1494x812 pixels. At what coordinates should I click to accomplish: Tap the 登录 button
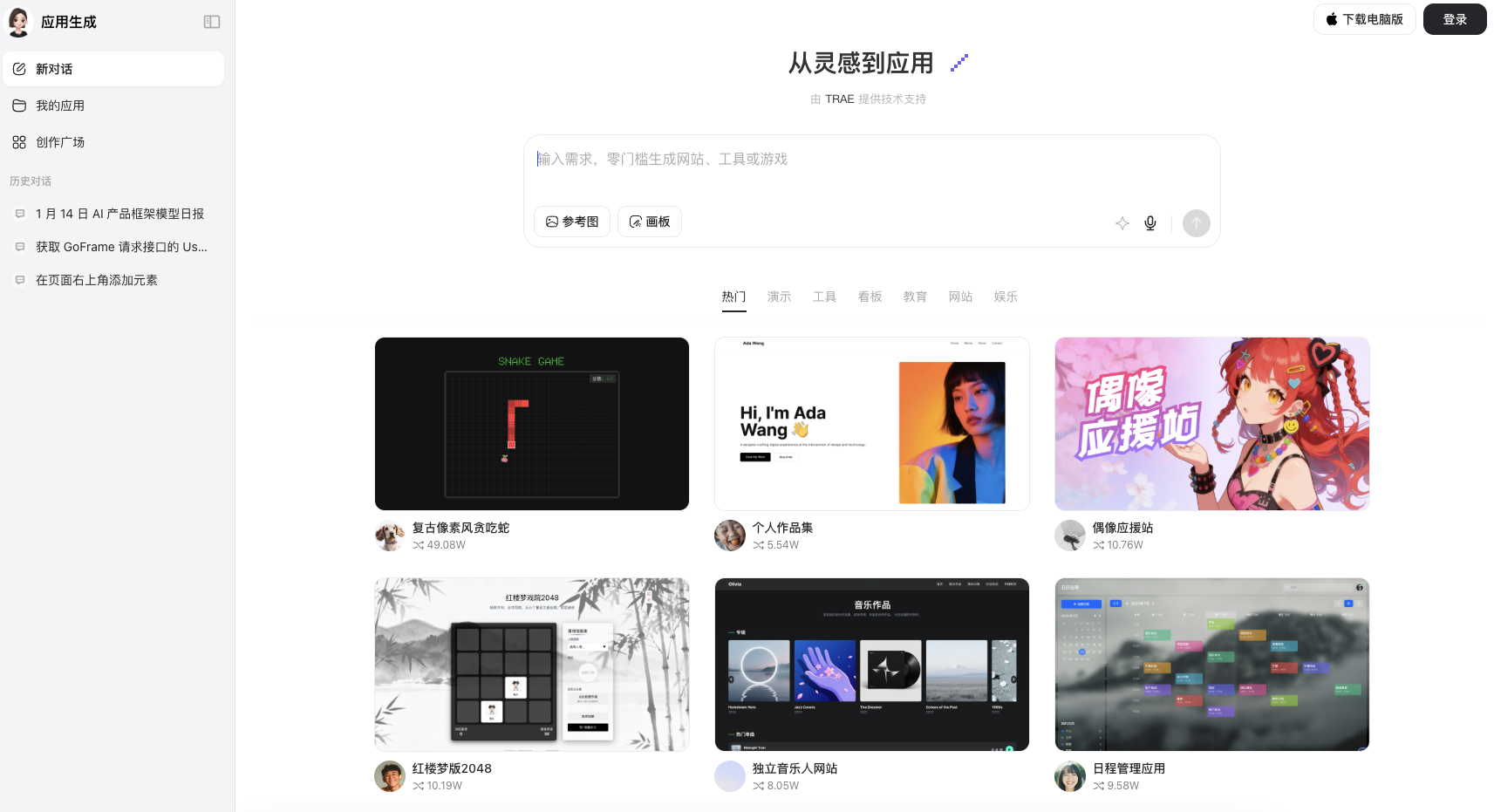pos(1454,19)
